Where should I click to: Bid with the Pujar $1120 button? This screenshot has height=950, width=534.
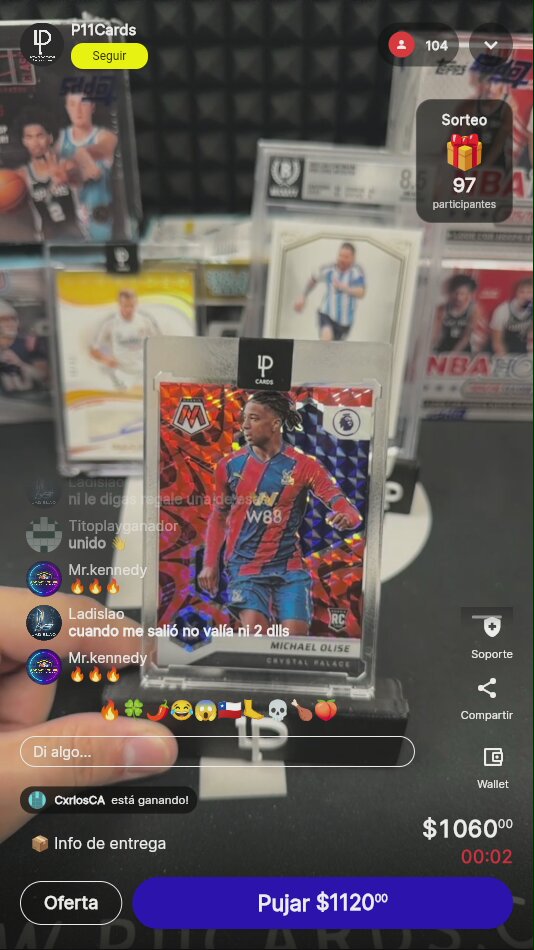[322, 903]
